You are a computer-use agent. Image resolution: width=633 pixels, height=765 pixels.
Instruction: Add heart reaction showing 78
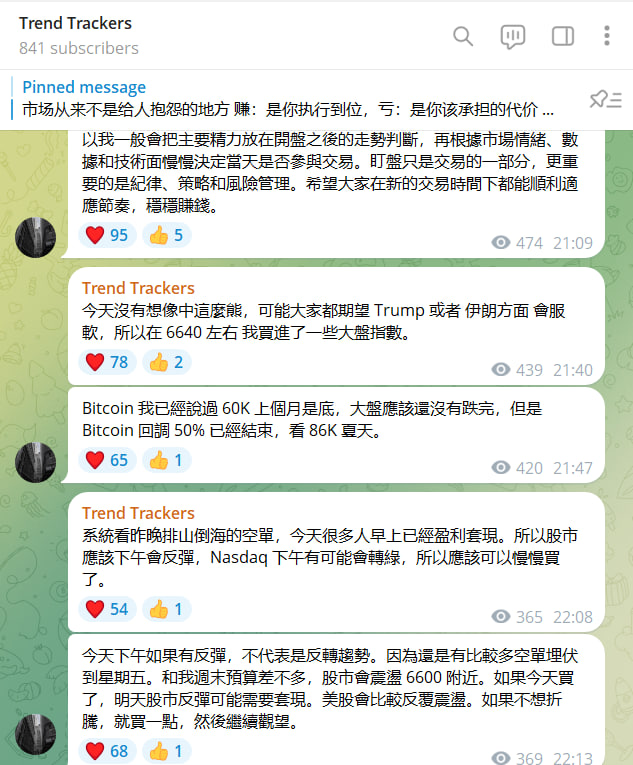(108, 362)
